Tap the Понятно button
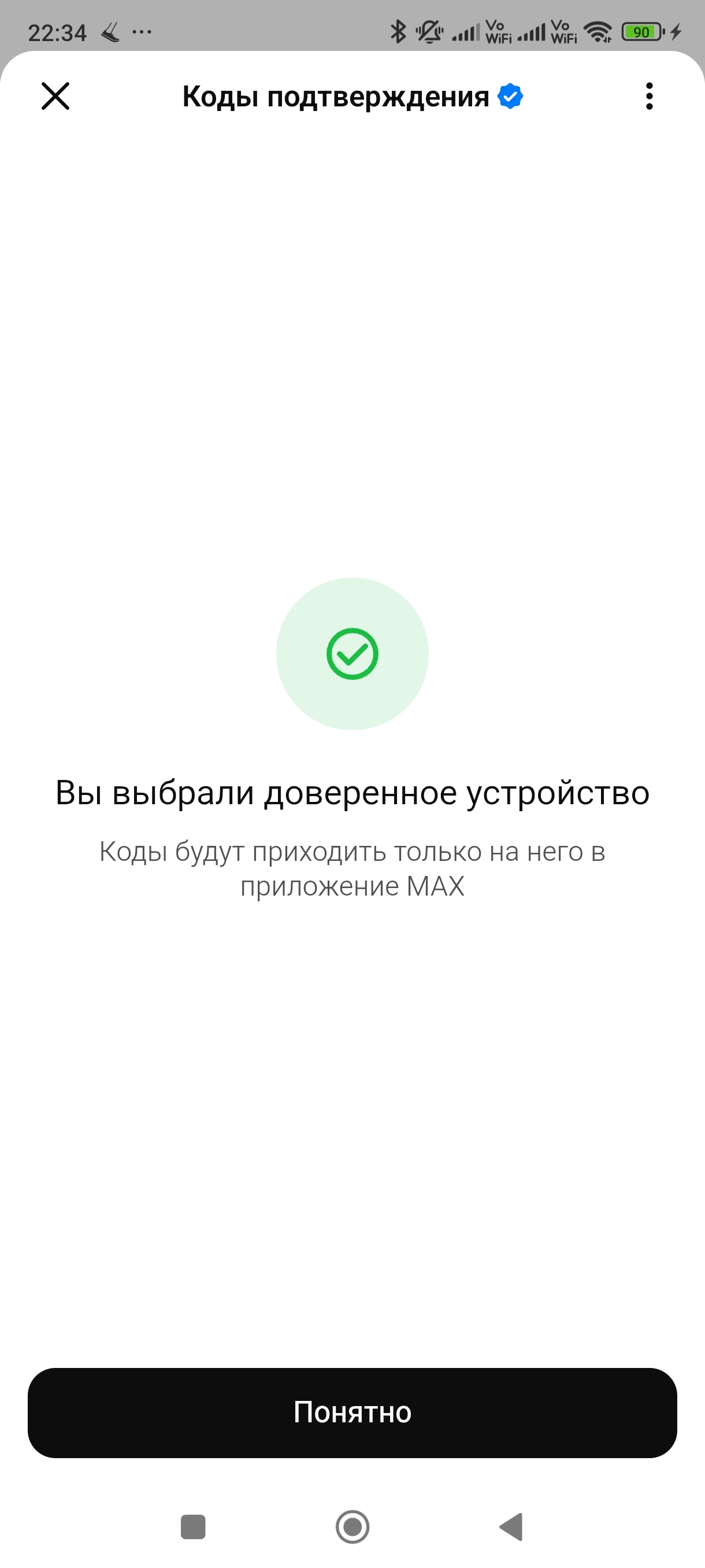This screenshot has height=1568, width=705. click(352, 1412)
